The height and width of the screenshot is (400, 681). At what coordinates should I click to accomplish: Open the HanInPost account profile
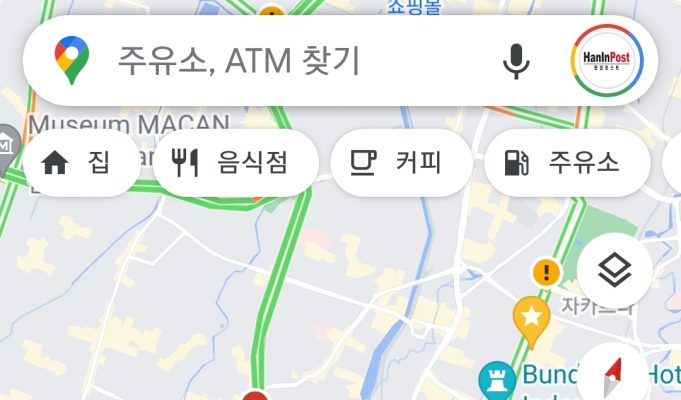(x=607, y=61)
